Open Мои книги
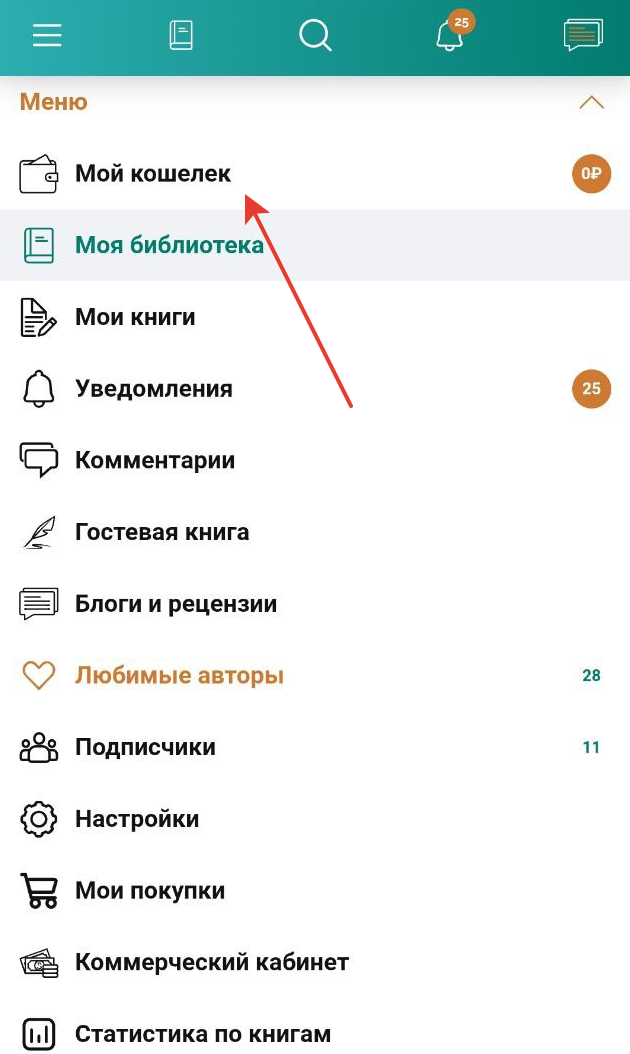The height and width of the screenshot is (1054, 630). (x=135, y=317)
